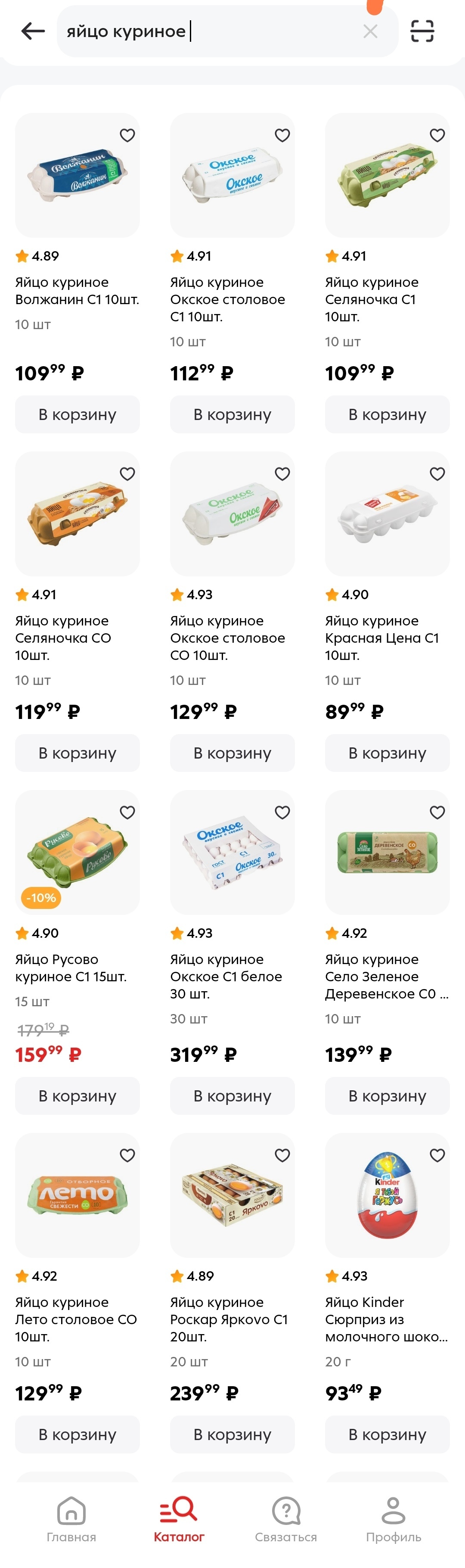Open the Русово С1 15шт. product
This screenshot has width=465, height=1568.
tap(77, 852)
